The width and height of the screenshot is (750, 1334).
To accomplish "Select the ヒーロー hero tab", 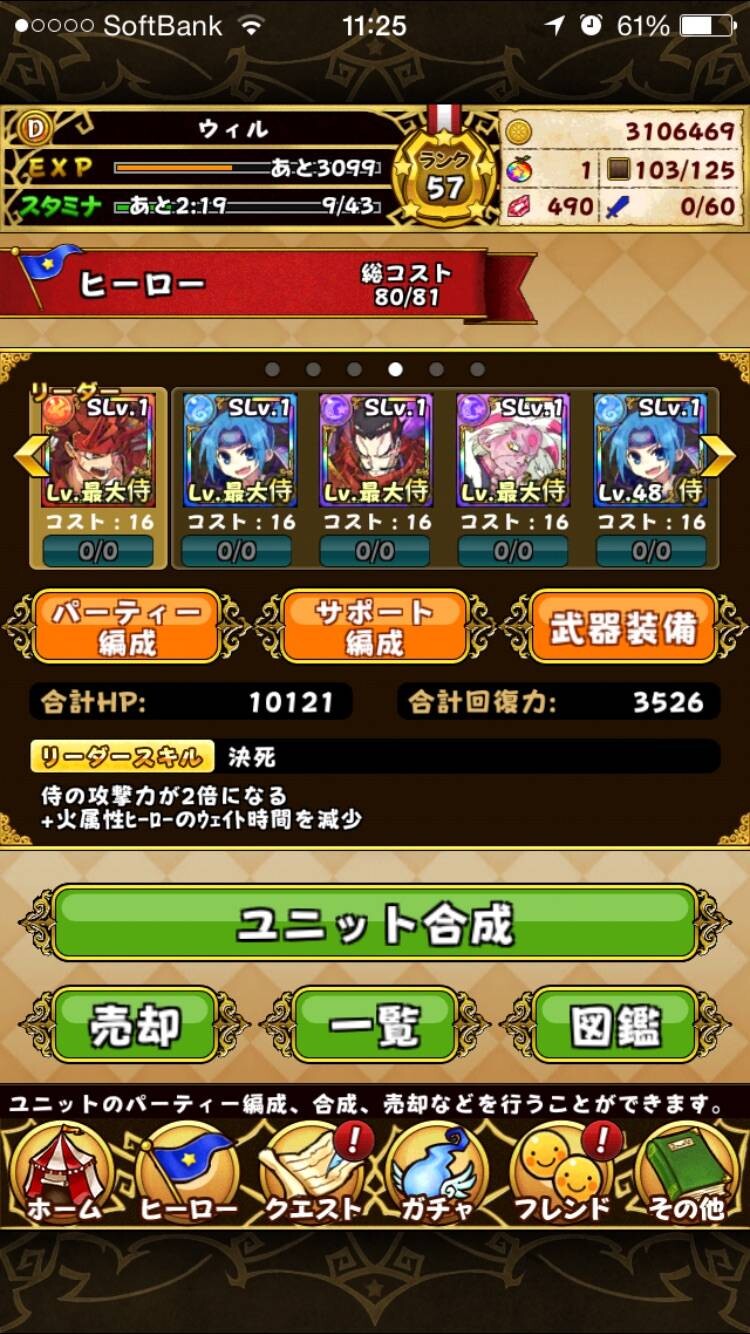I will [188, 1173].
